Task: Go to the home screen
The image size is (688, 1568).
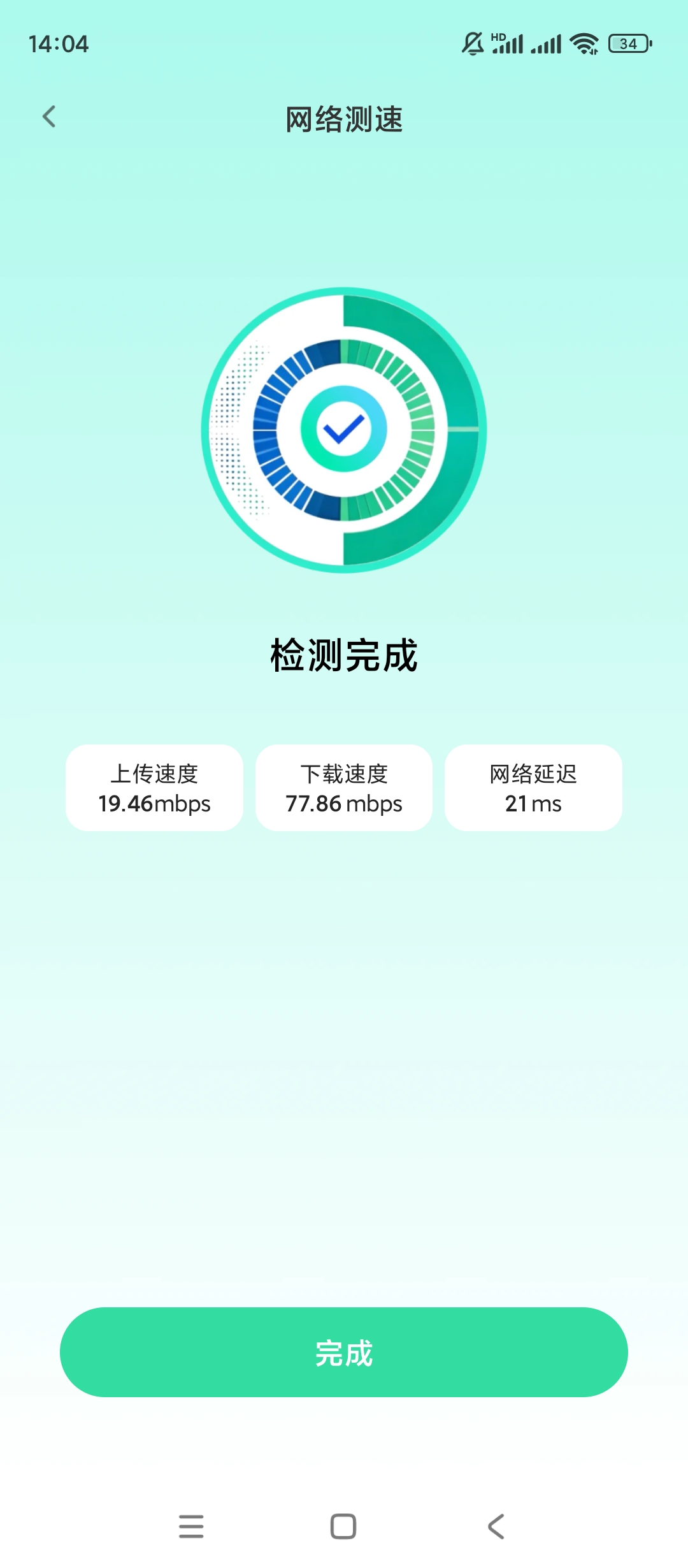Action: tap(343, 1527)
